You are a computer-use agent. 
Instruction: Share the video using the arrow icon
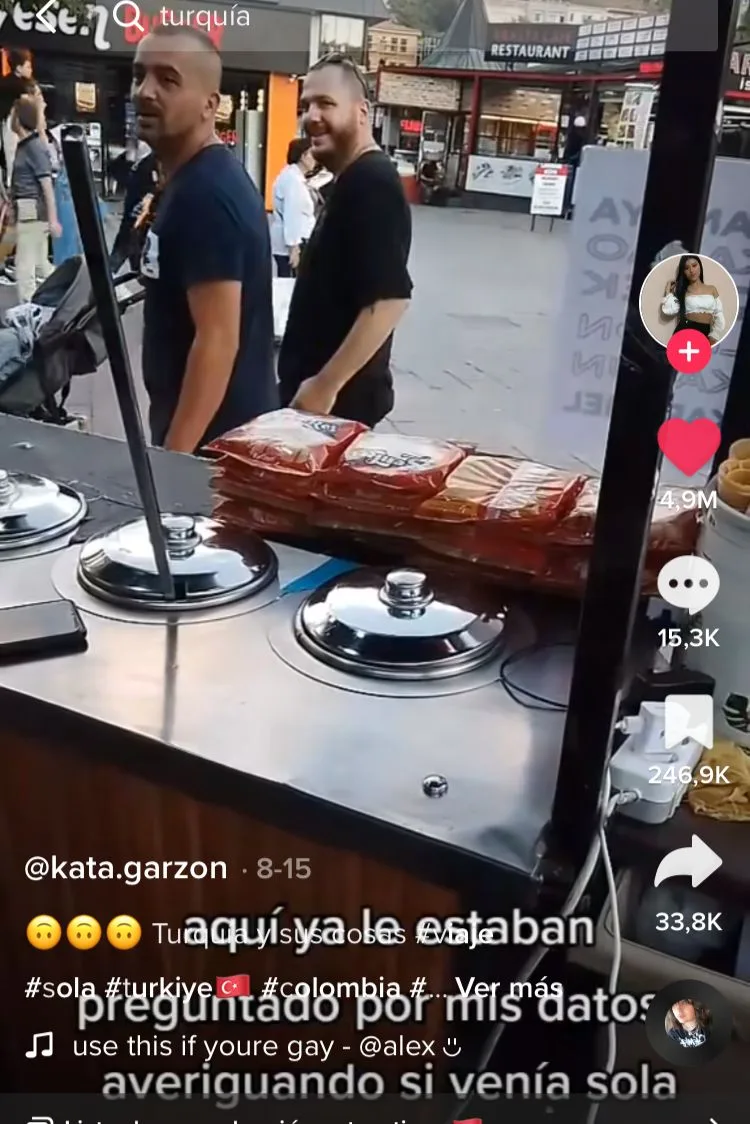point(688,863)
